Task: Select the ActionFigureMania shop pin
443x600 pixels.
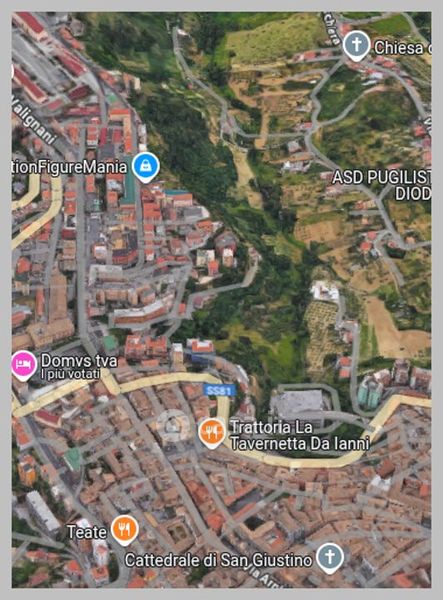Action: click(x=145, y=167)
